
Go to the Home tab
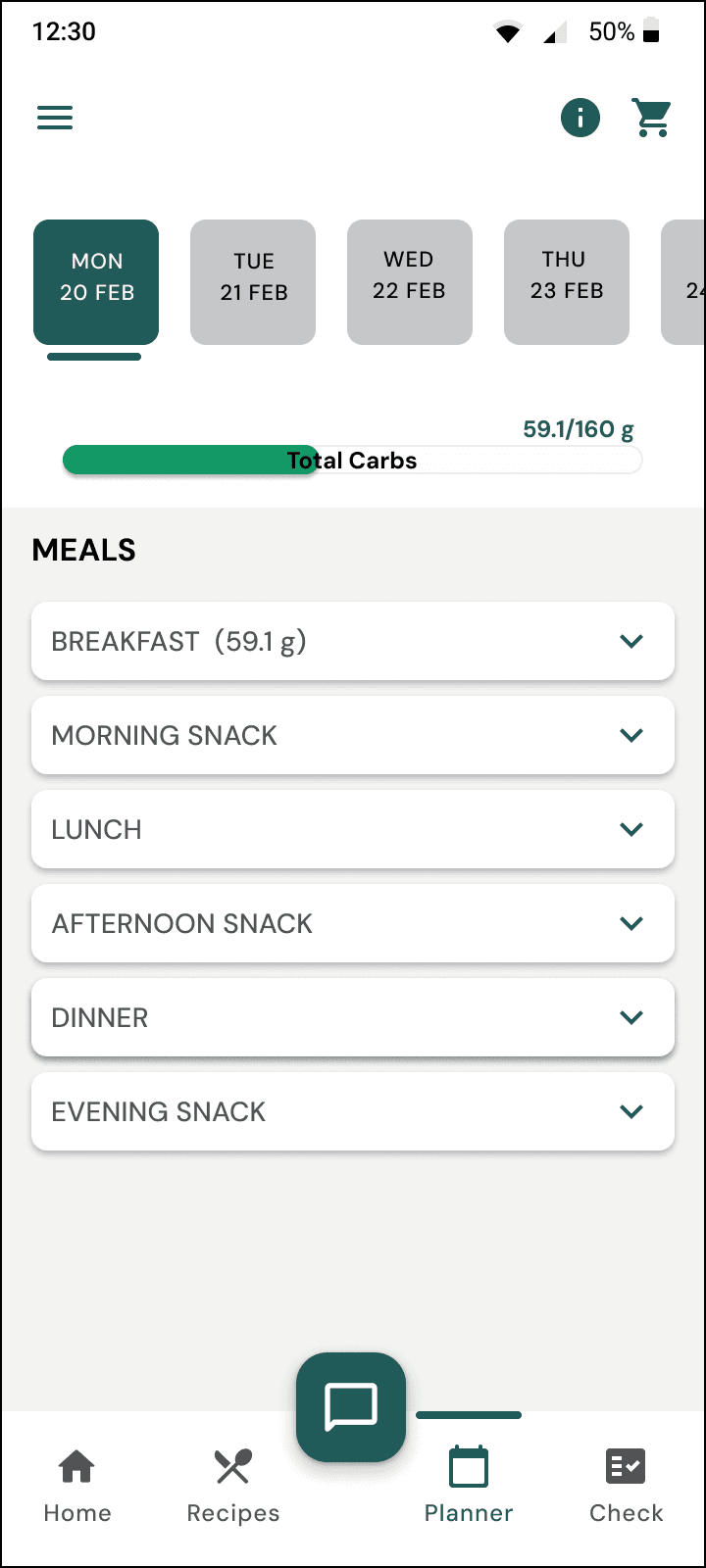click(x=77, y=1486)
